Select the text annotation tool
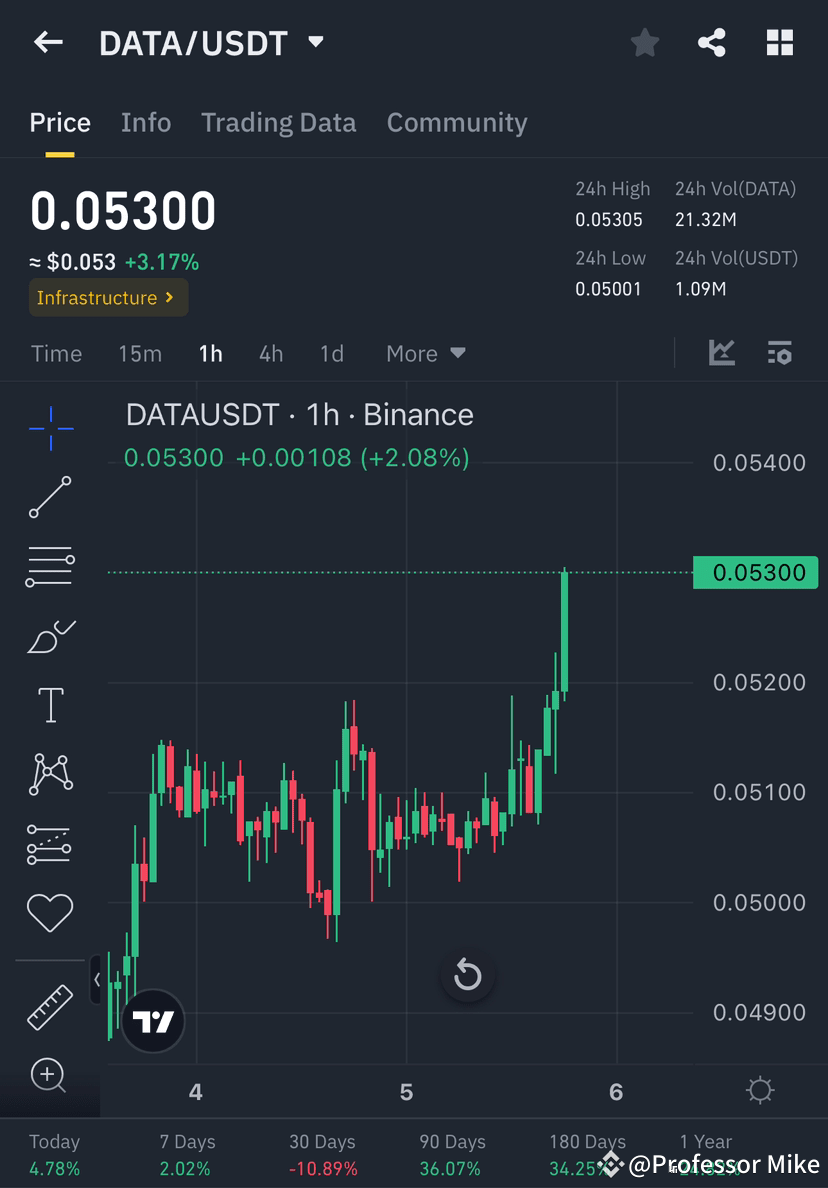Viewport: 828px width, 1188px height. click(50, 704)
